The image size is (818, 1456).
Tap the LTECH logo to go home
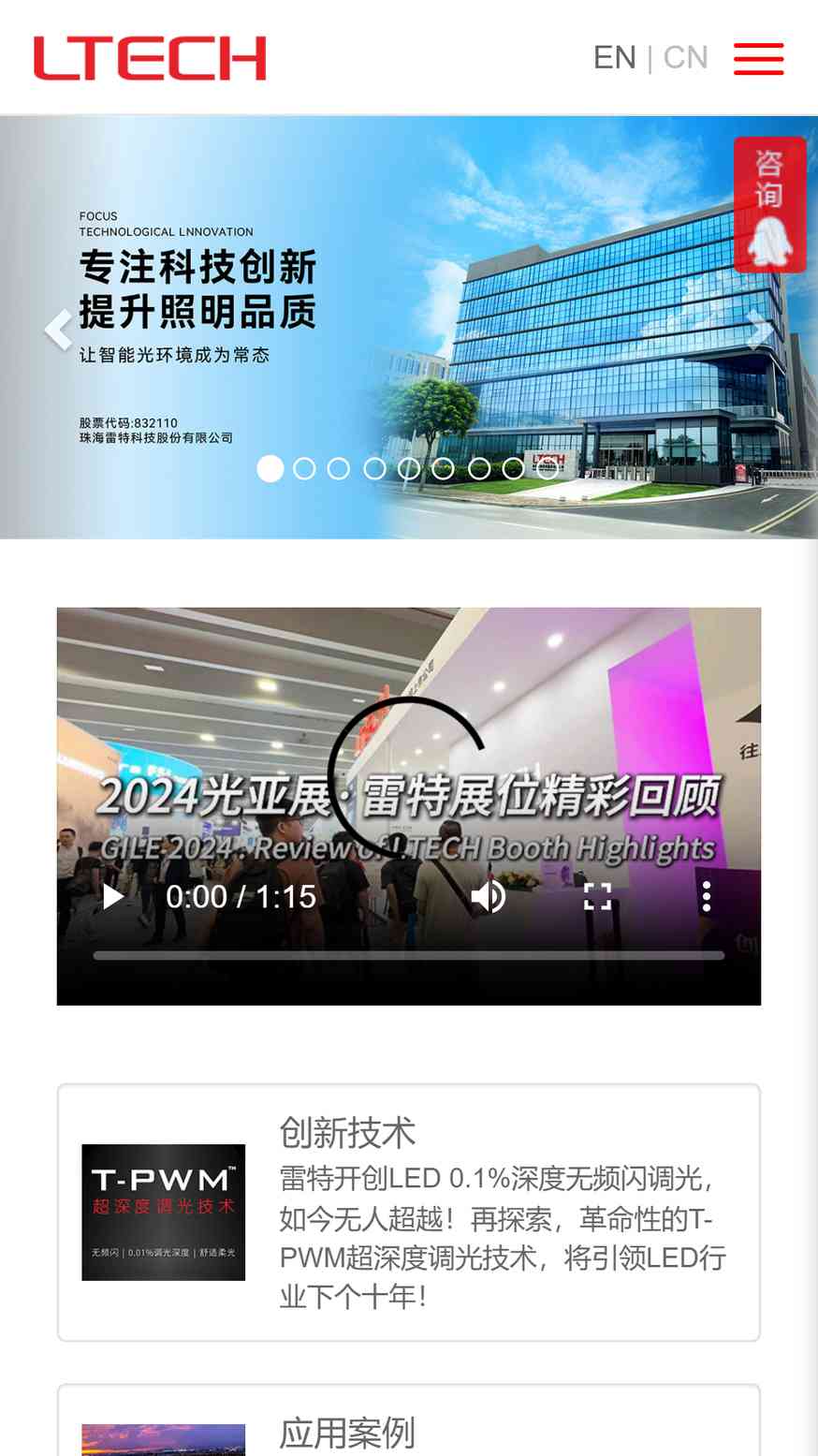click(x=150, y=58)
